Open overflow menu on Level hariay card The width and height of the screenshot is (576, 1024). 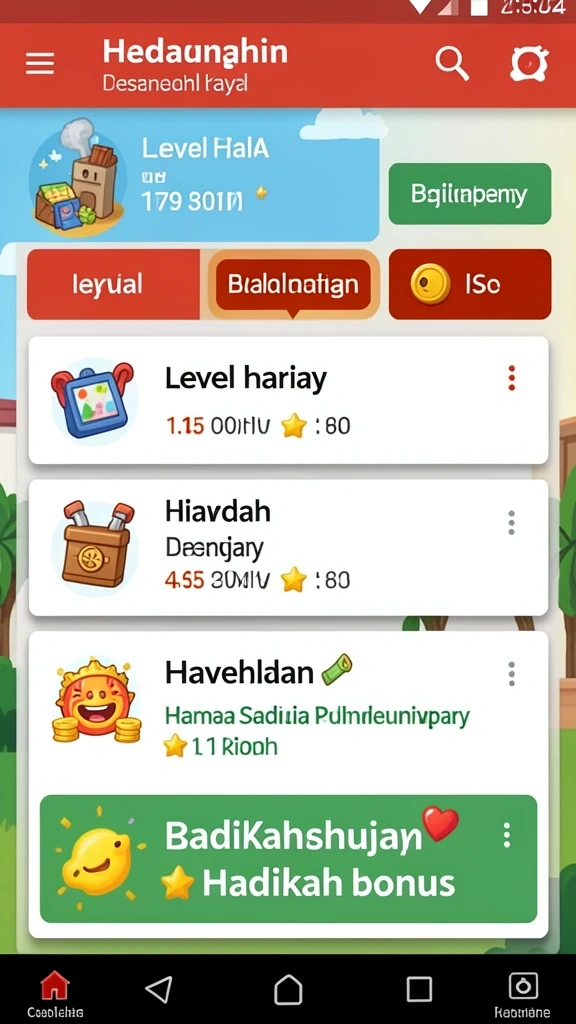[511, 378]
